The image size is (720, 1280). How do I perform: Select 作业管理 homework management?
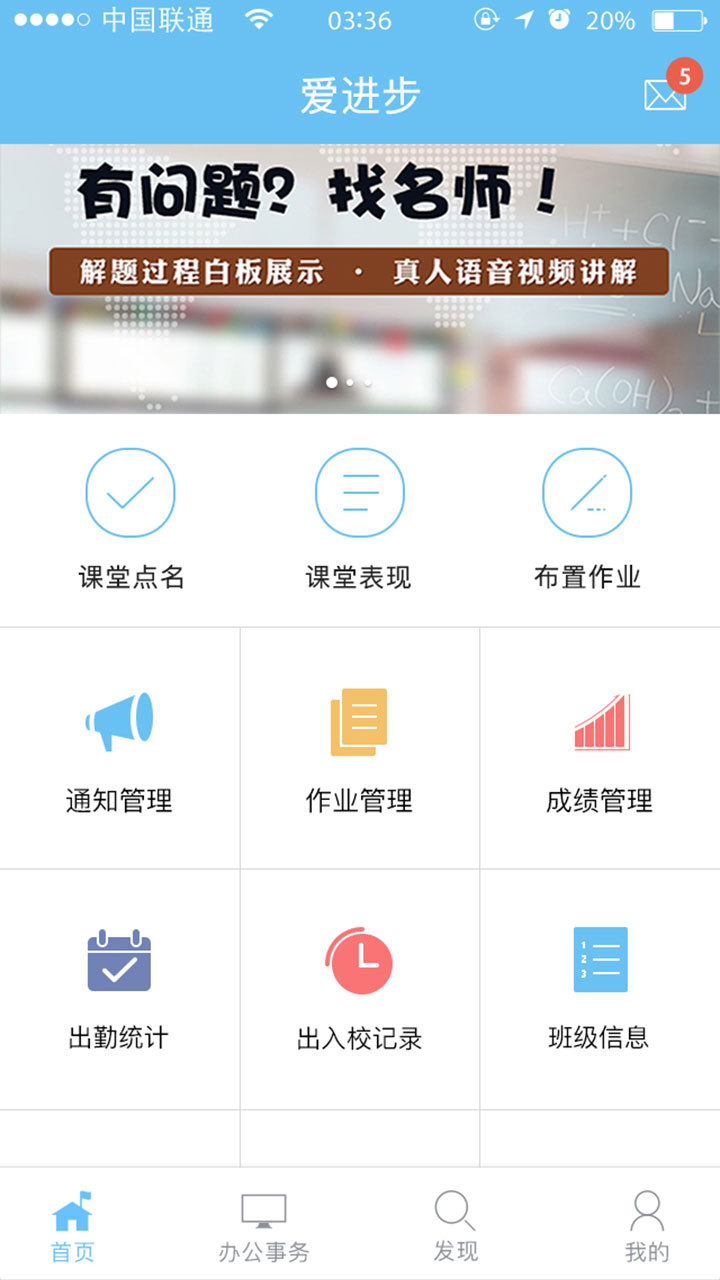click(x=359, y=750)
